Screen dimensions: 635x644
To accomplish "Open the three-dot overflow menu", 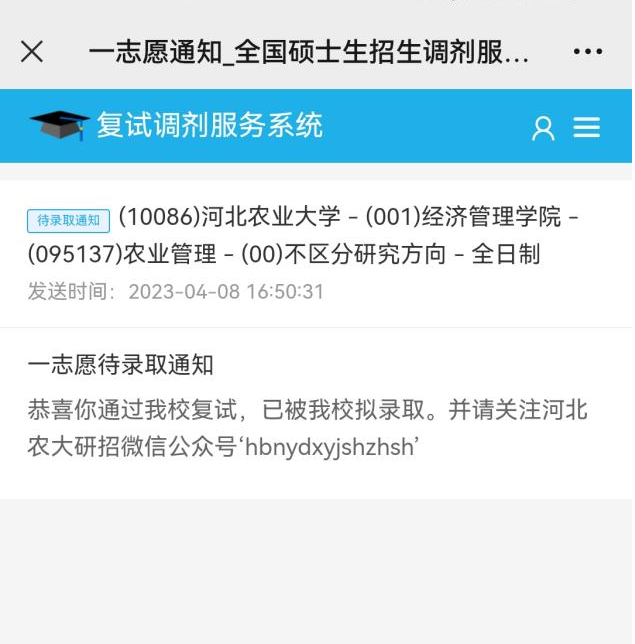I will tap(588, 52).
